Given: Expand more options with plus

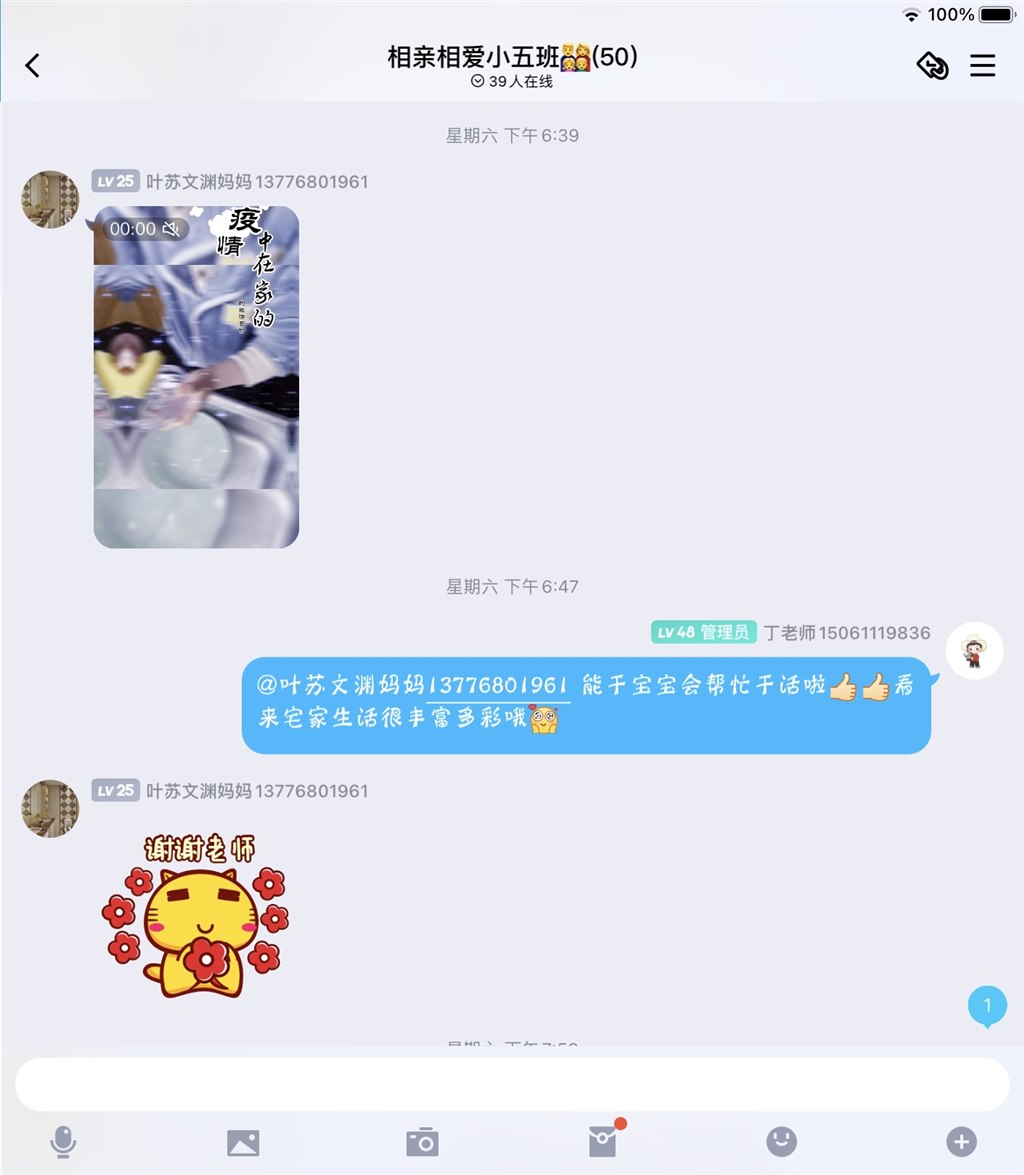Looking at the screenshot, I should coord(961,1141).
